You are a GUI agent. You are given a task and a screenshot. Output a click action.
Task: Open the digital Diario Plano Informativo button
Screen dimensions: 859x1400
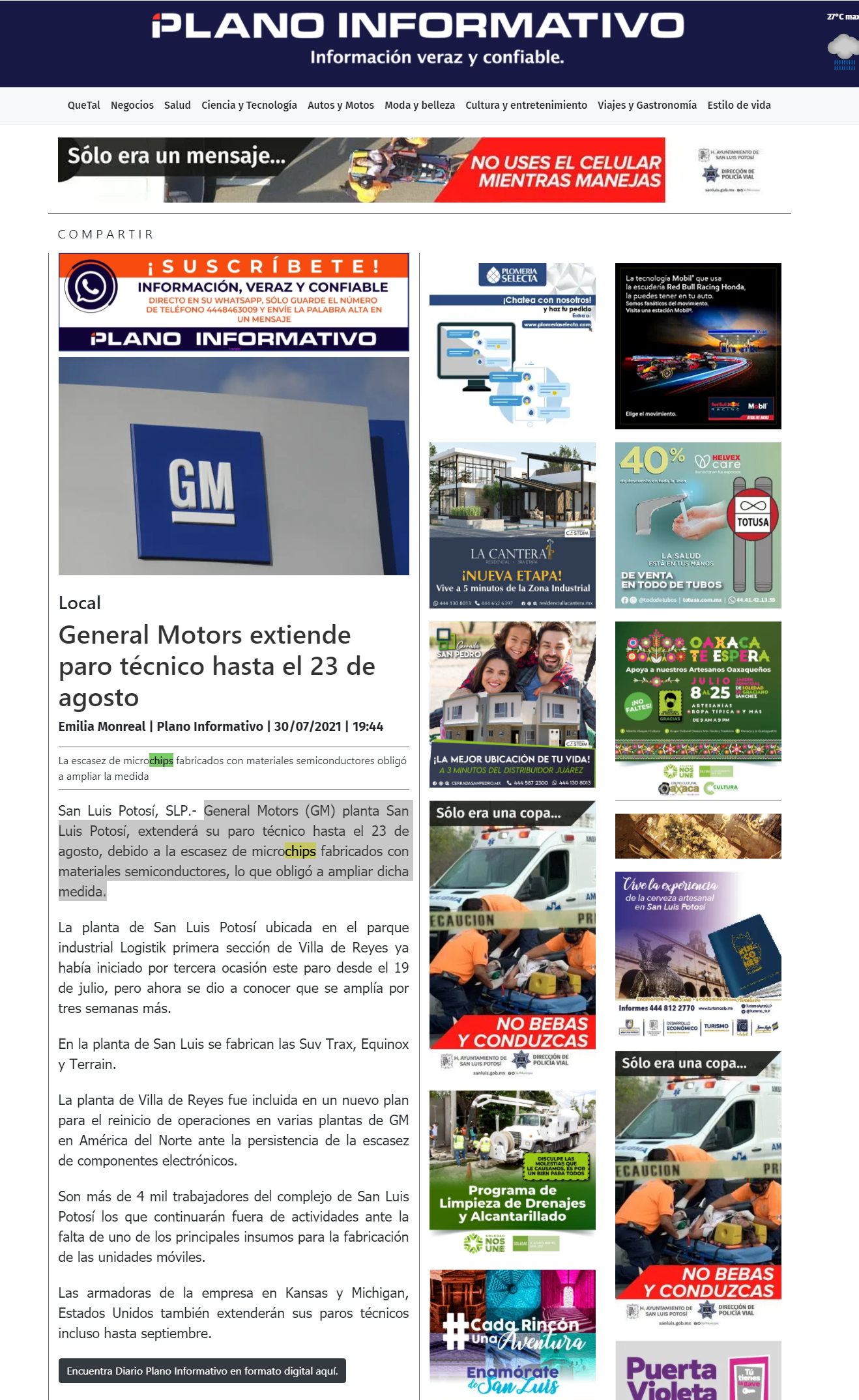pyautogui.click(x=202, y=1371)
